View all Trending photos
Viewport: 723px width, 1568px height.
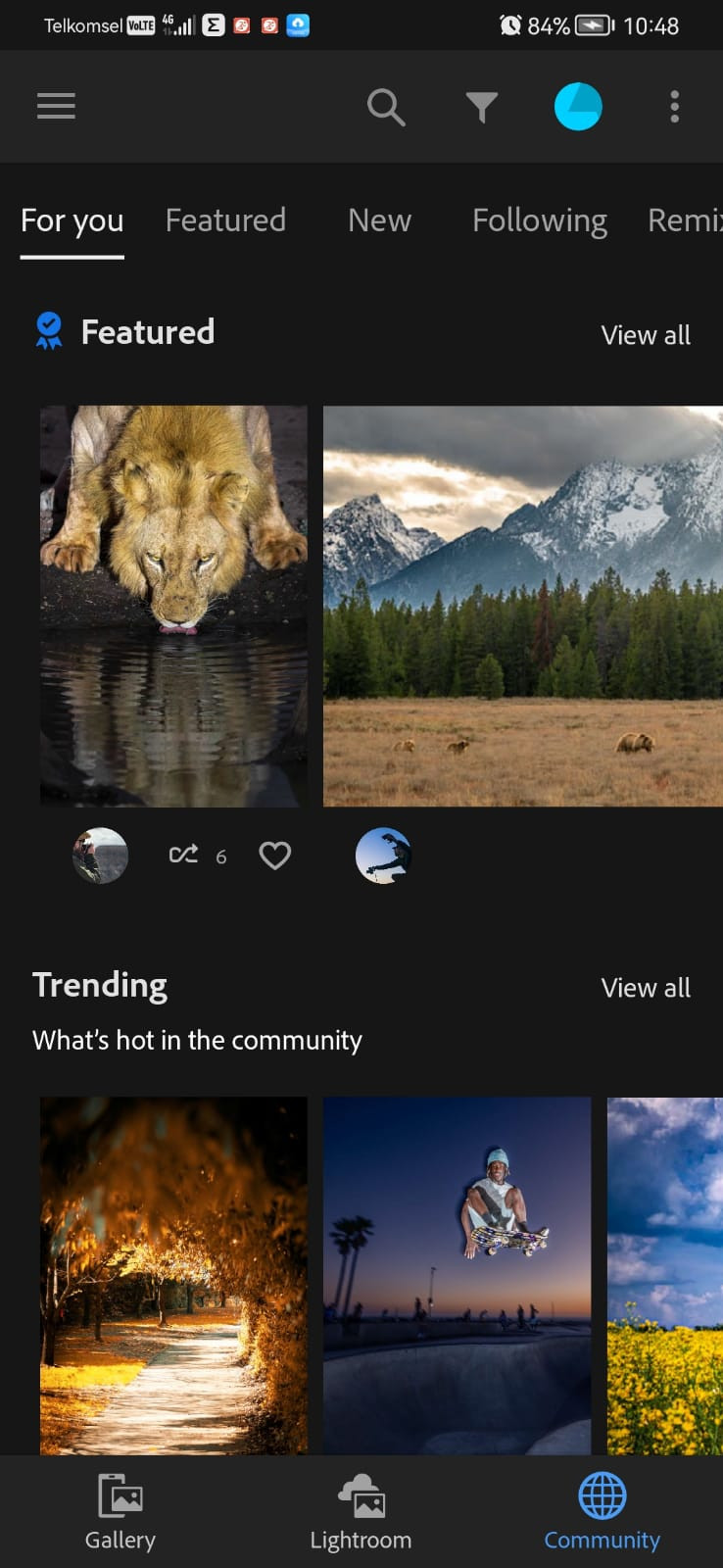(645, 988)
